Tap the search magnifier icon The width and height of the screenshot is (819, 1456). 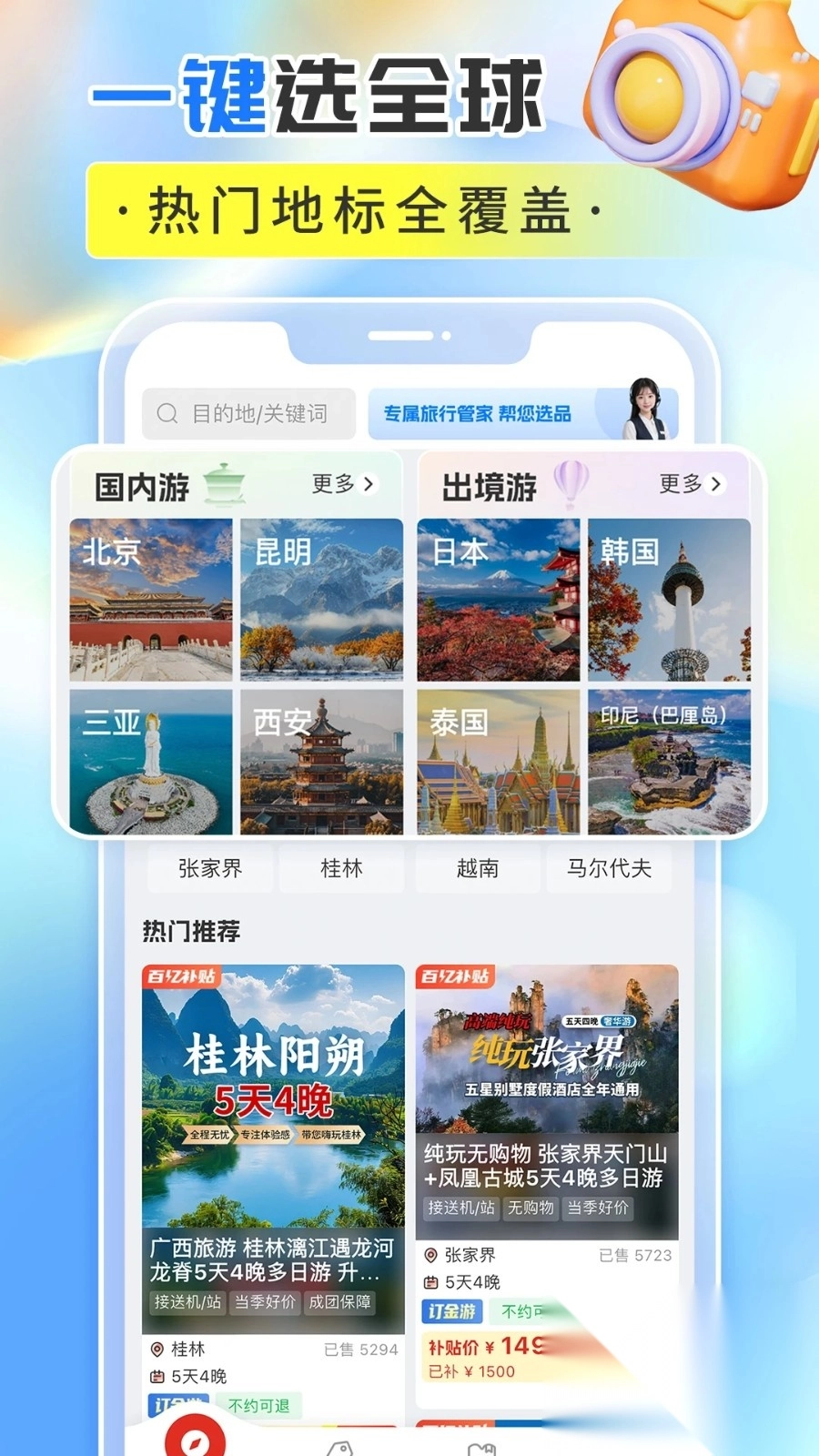click(x=167, y=414)
